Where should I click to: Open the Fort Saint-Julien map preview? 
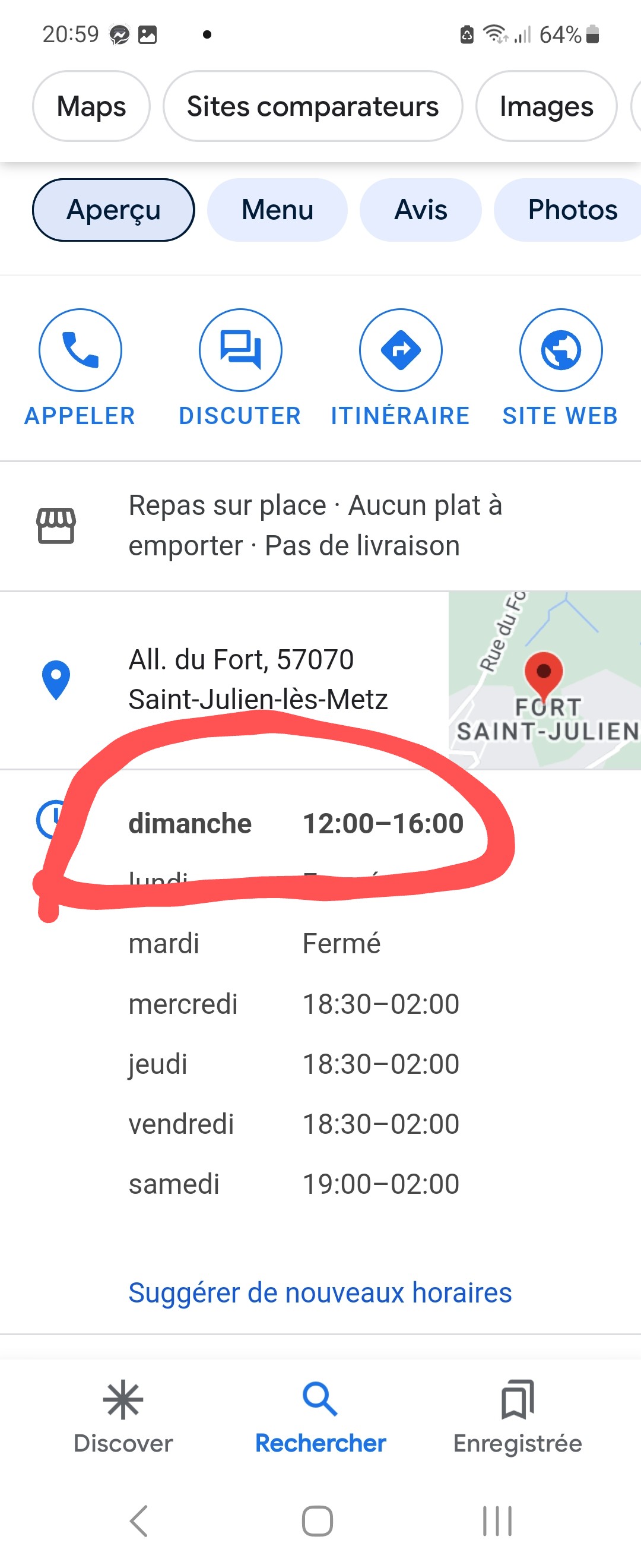tap(544, 679)
